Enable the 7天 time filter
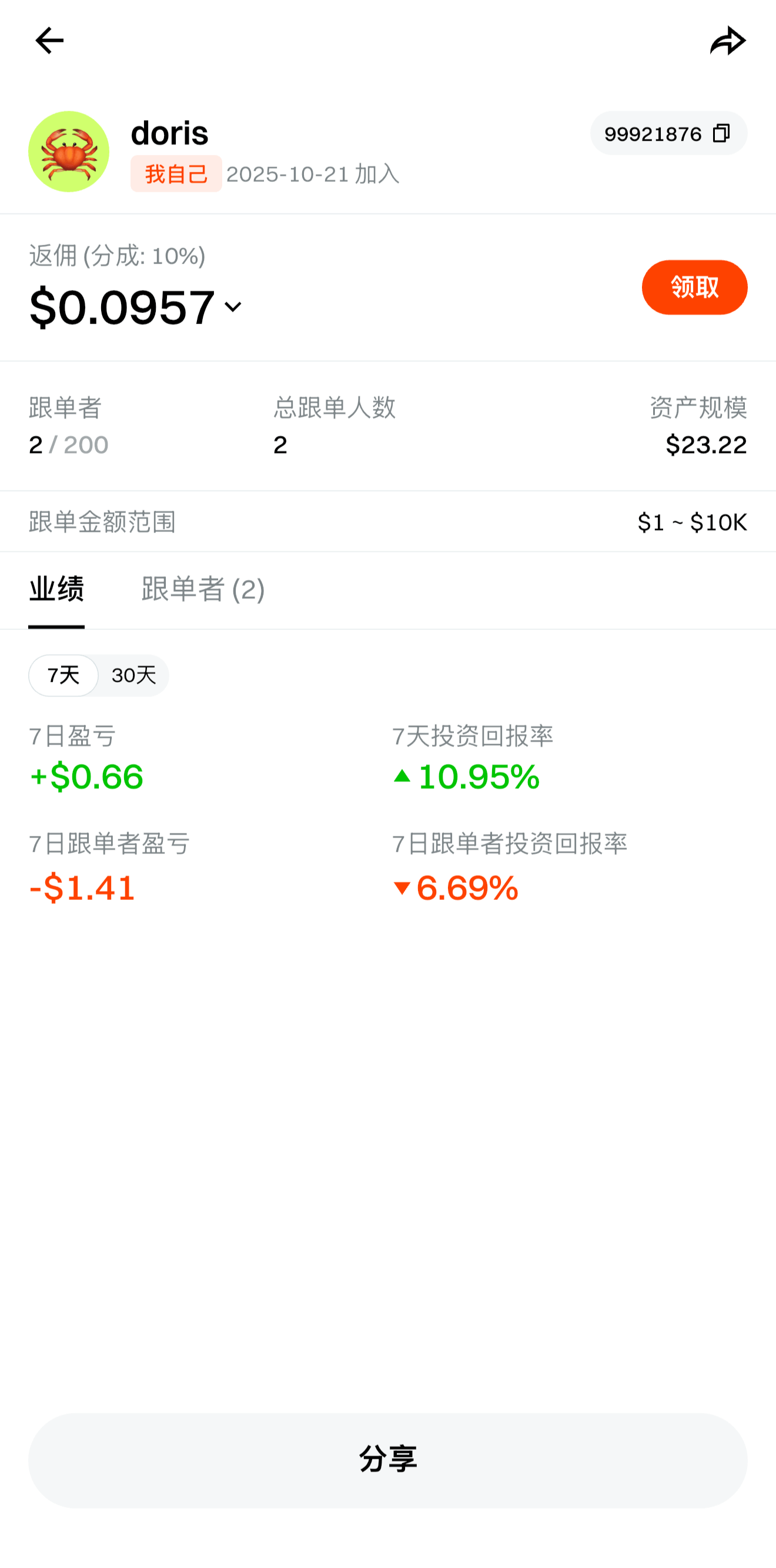The width and height of the screenshot is (776, 1568). pyautogui.click(x=63, y=675)
